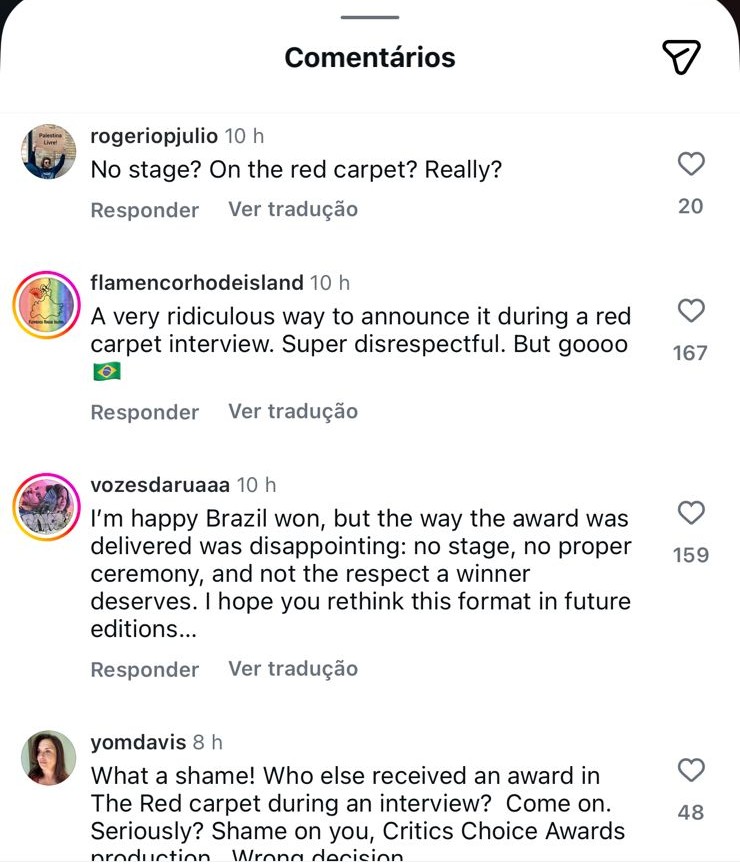Image resolution: width=740 pixels, height=864 pixels.
Task: Reply to vozesdaruaaa's comment
Action: pos(144,670)
